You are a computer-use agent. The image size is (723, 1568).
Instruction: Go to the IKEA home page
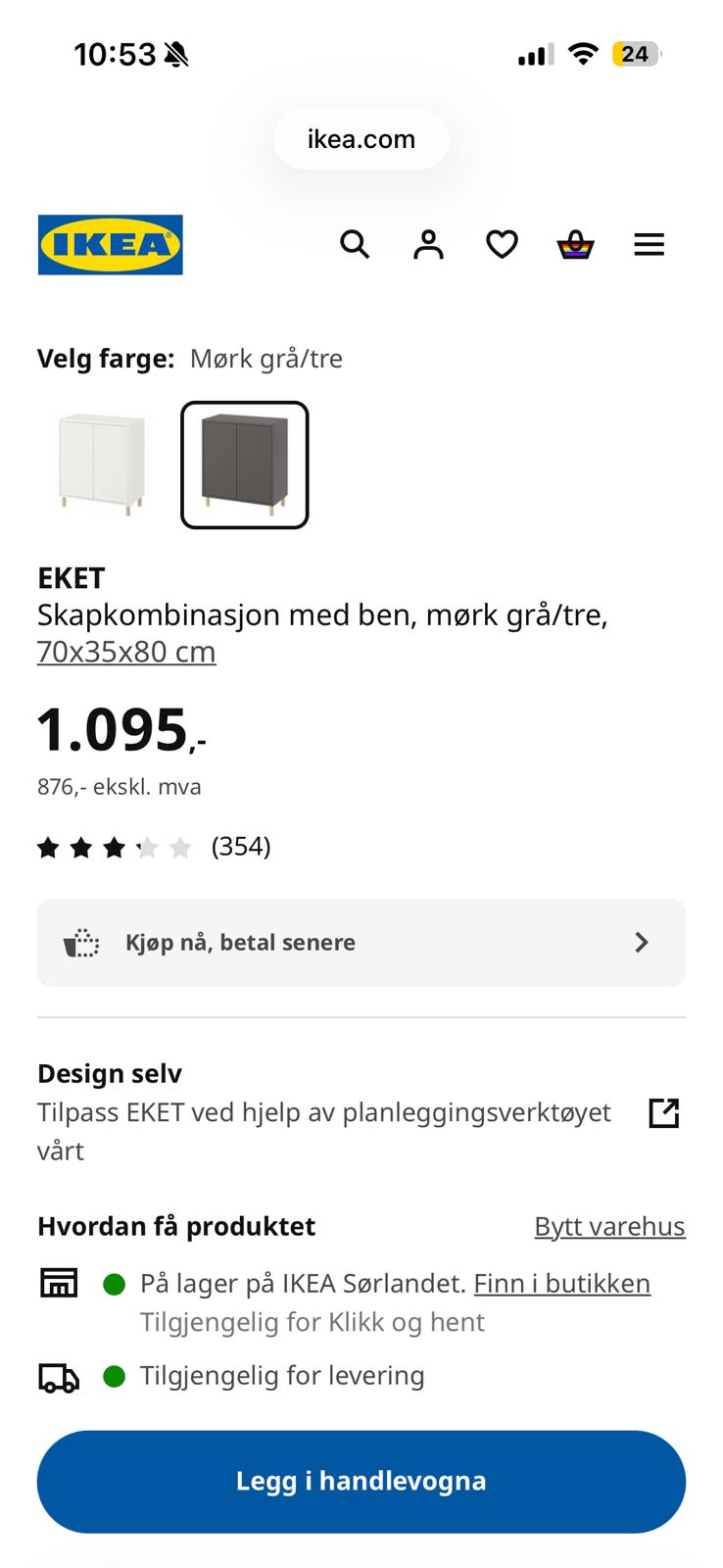click(111, 244)
